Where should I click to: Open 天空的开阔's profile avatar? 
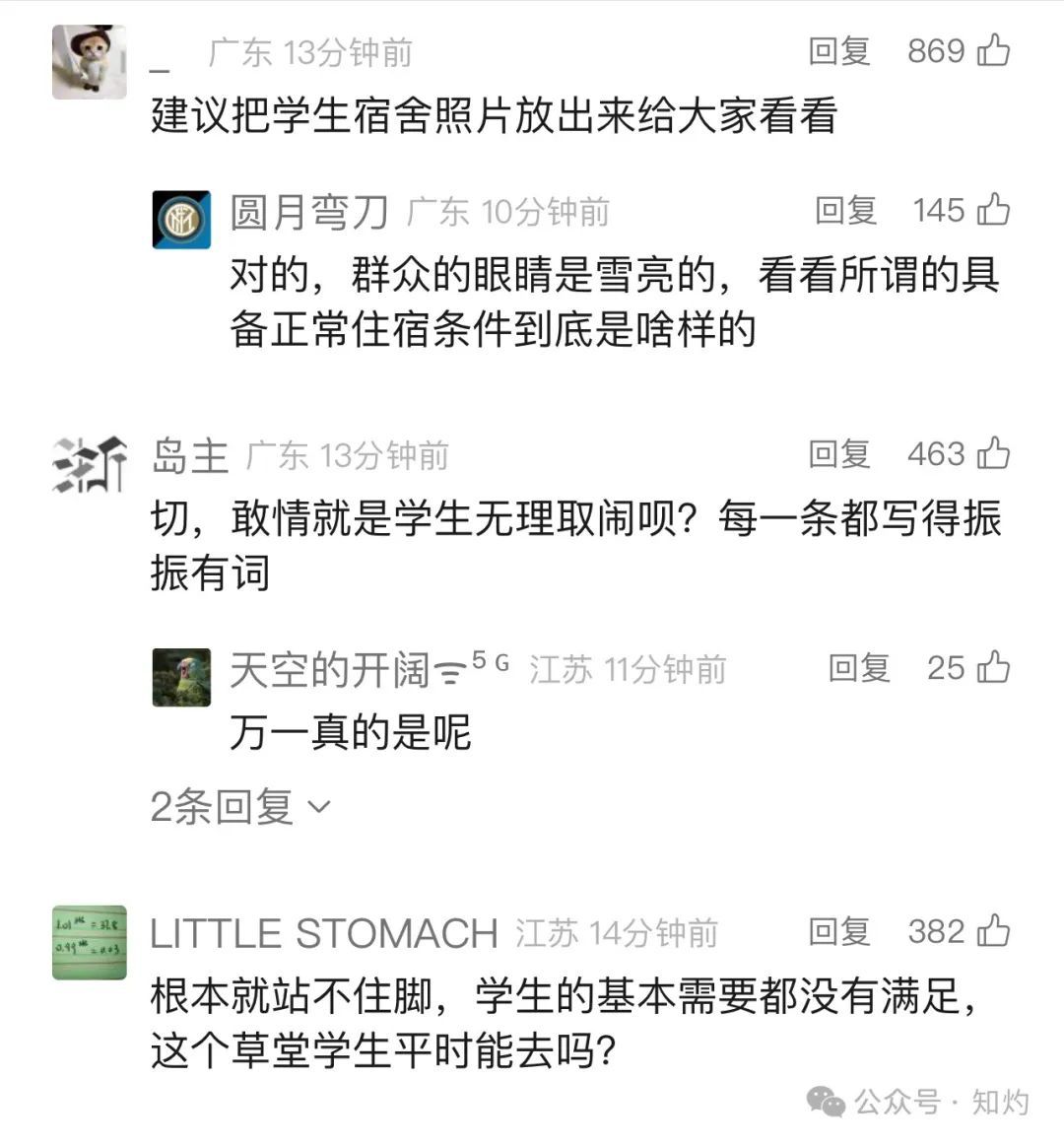181,677
